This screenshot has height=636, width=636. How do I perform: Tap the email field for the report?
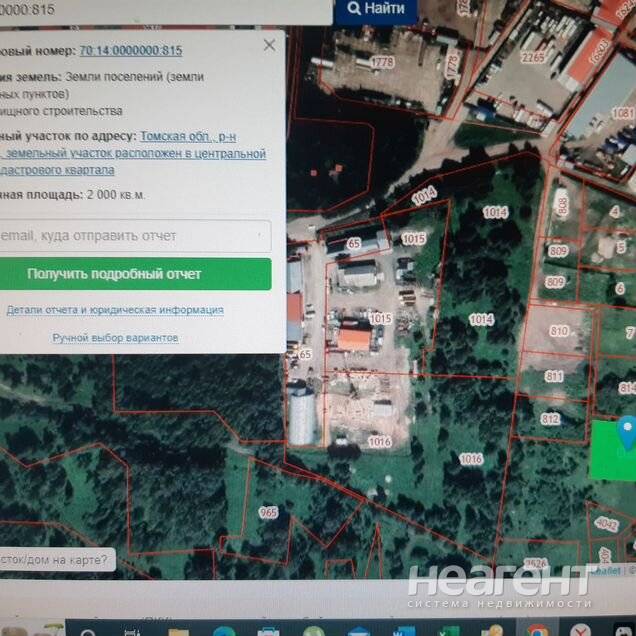(x=135, y=236)
